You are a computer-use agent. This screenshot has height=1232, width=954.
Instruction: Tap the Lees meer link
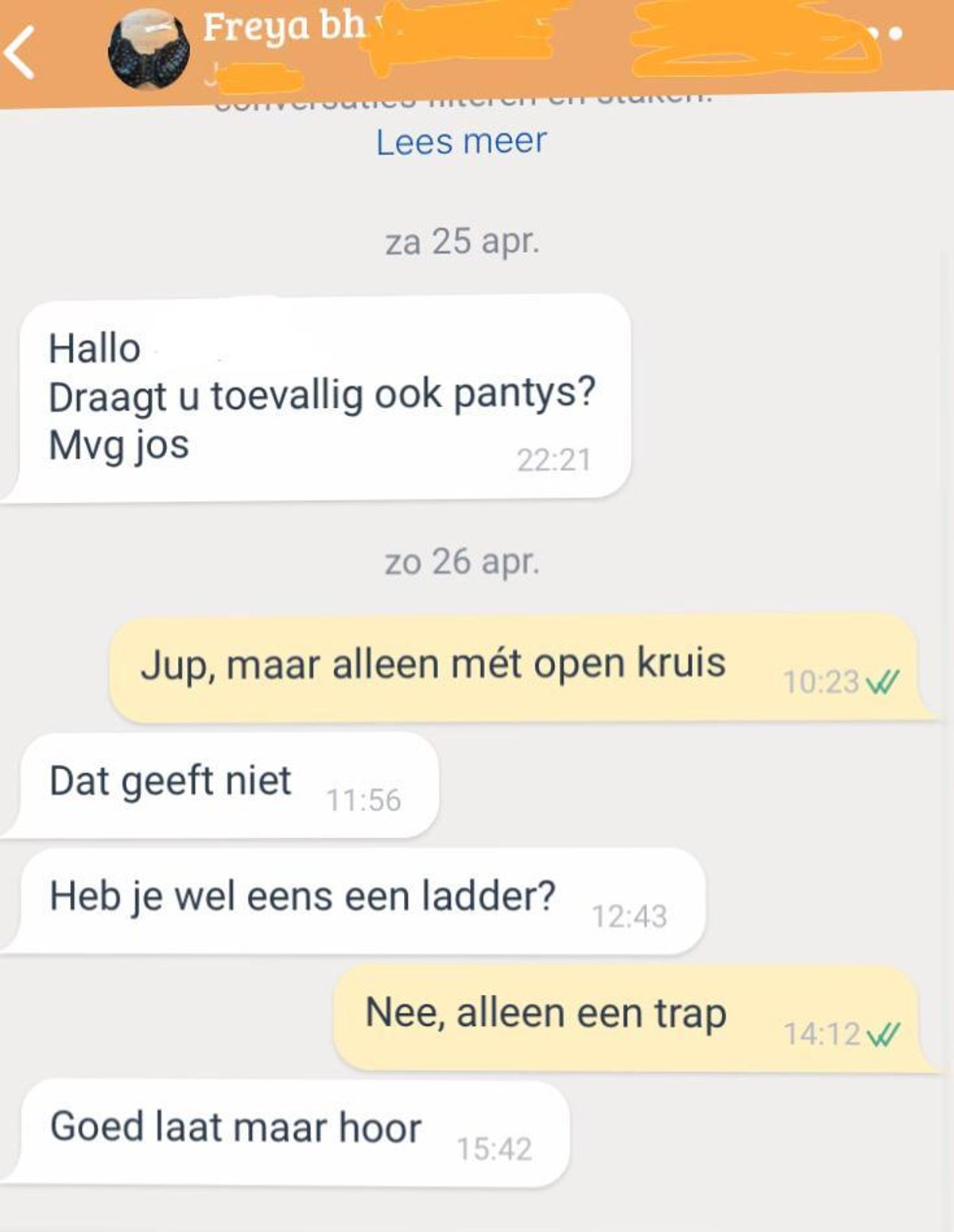(x=461, y=142)
